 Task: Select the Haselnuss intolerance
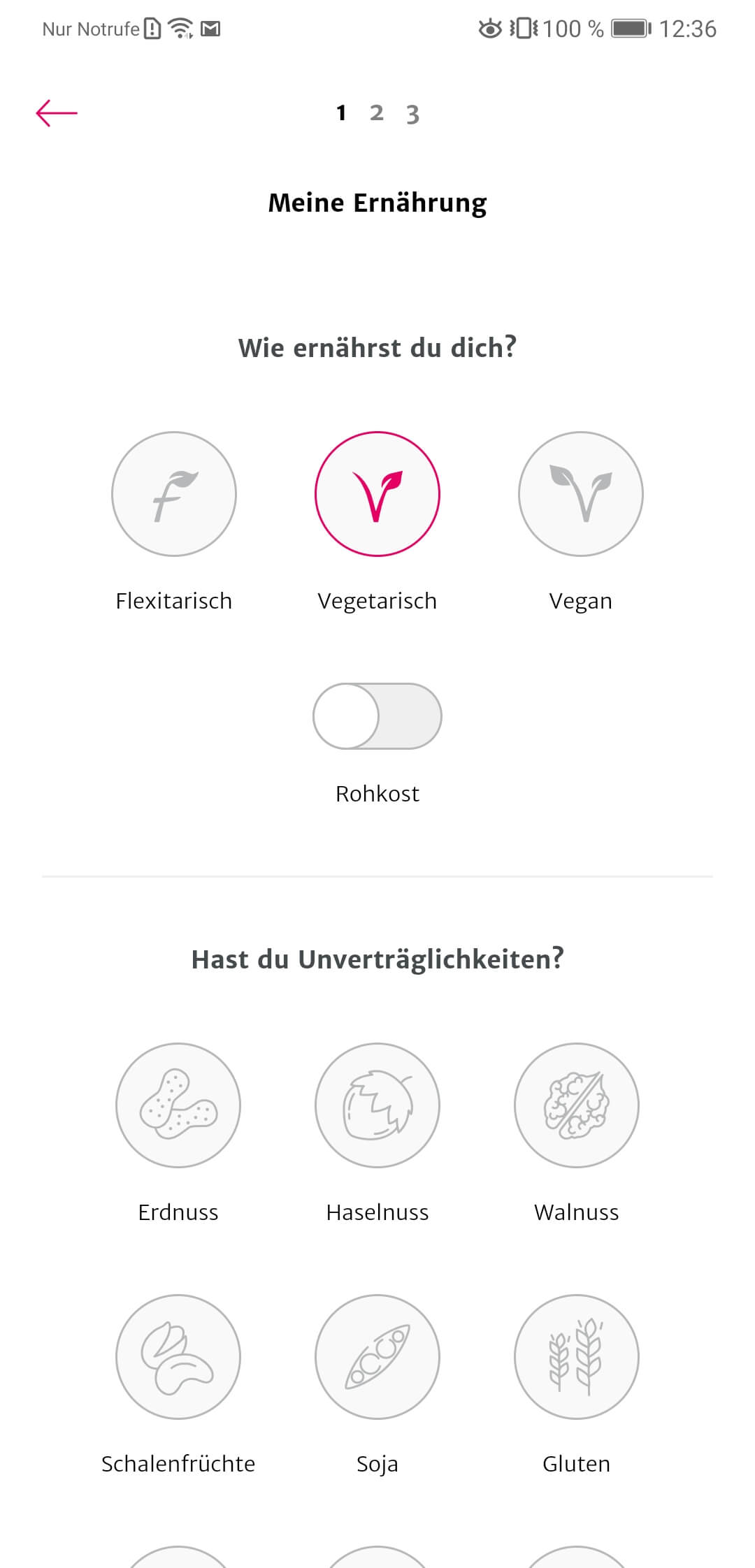[377, 1105]
